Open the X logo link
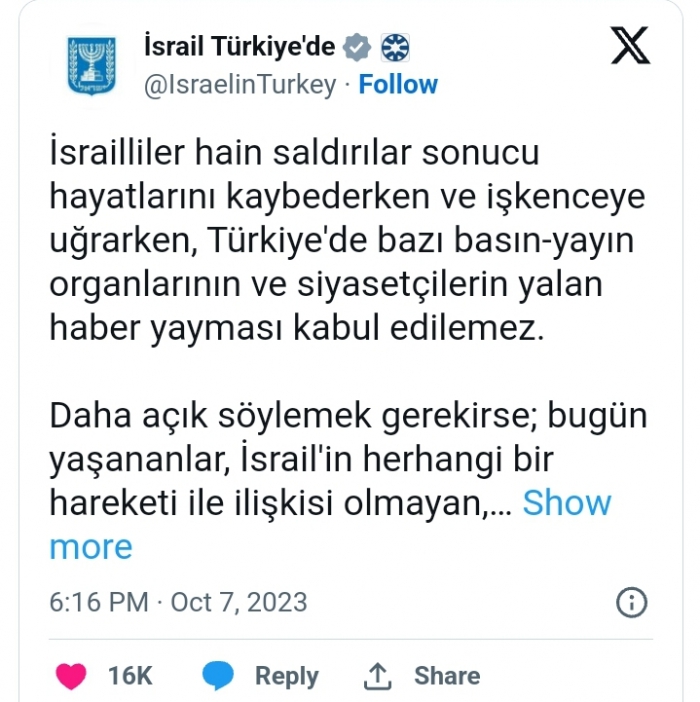Viewport: 700px width, 702px height. (x=630, y=47)
